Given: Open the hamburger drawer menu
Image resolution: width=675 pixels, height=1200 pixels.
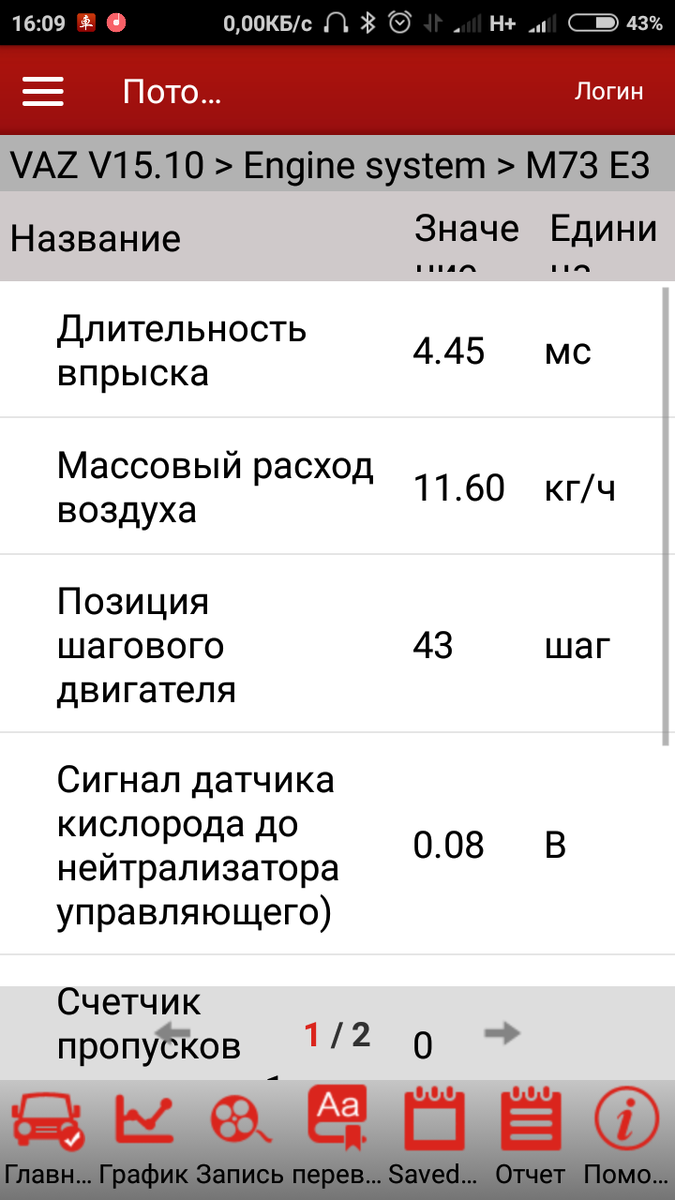Looking at the screenshot, I should (43, 92).
